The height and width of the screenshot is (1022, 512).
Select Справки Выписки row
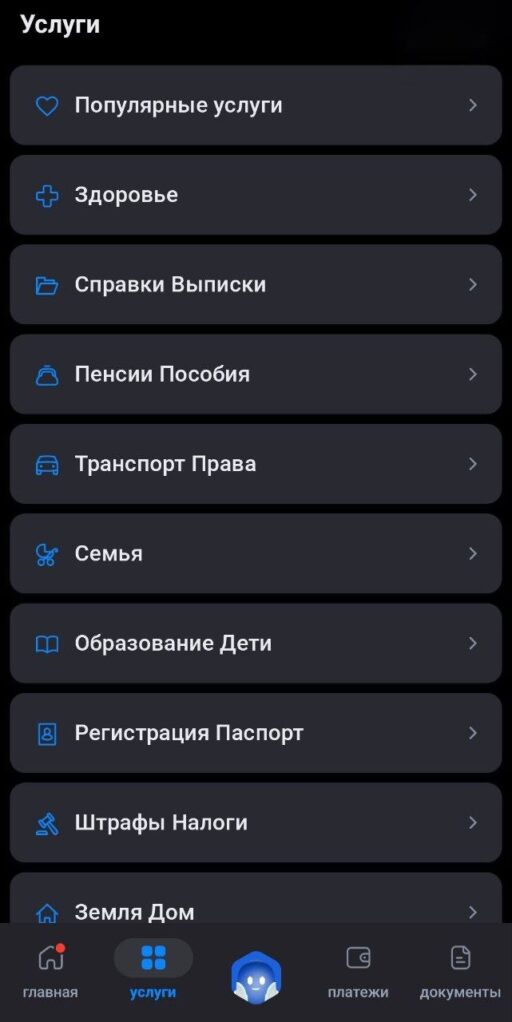256,284
